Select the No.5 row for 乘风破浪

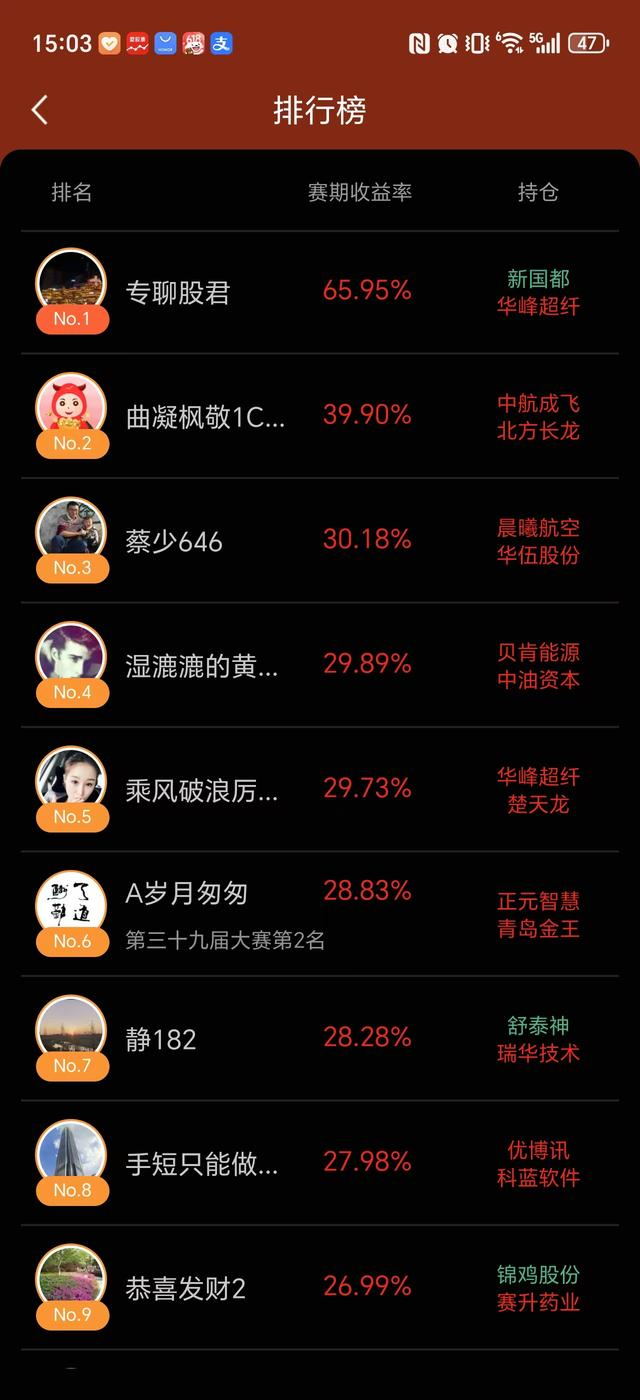click(202, 790)
